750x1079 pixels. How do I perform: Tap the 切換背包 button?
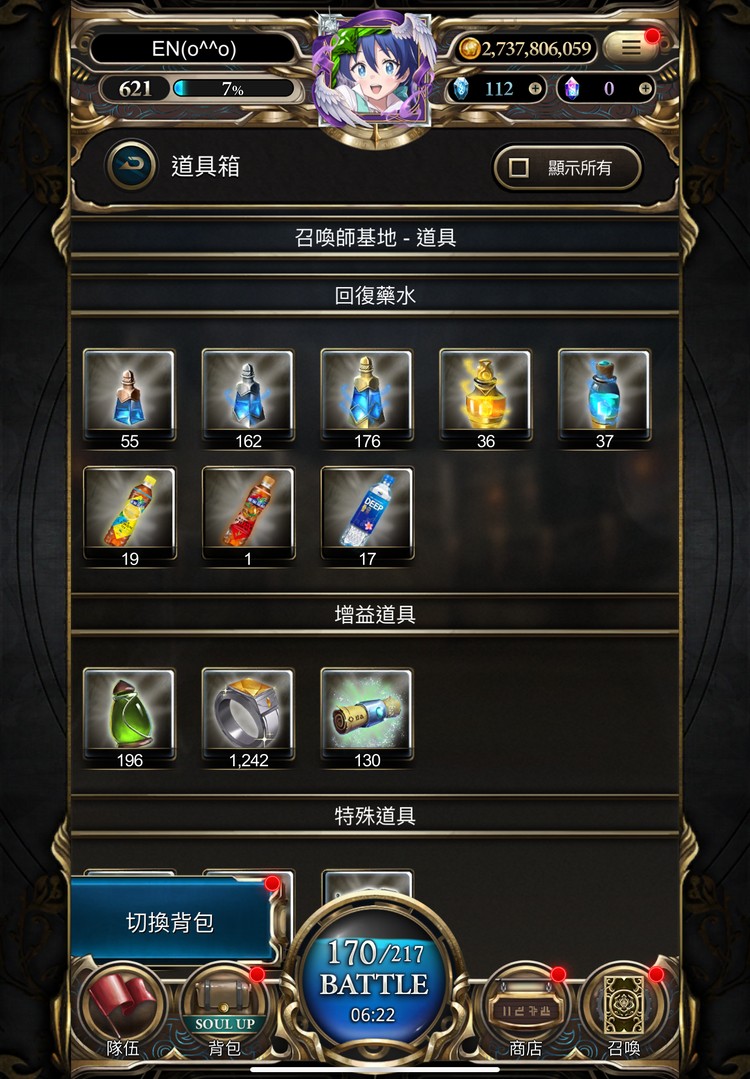171,922
